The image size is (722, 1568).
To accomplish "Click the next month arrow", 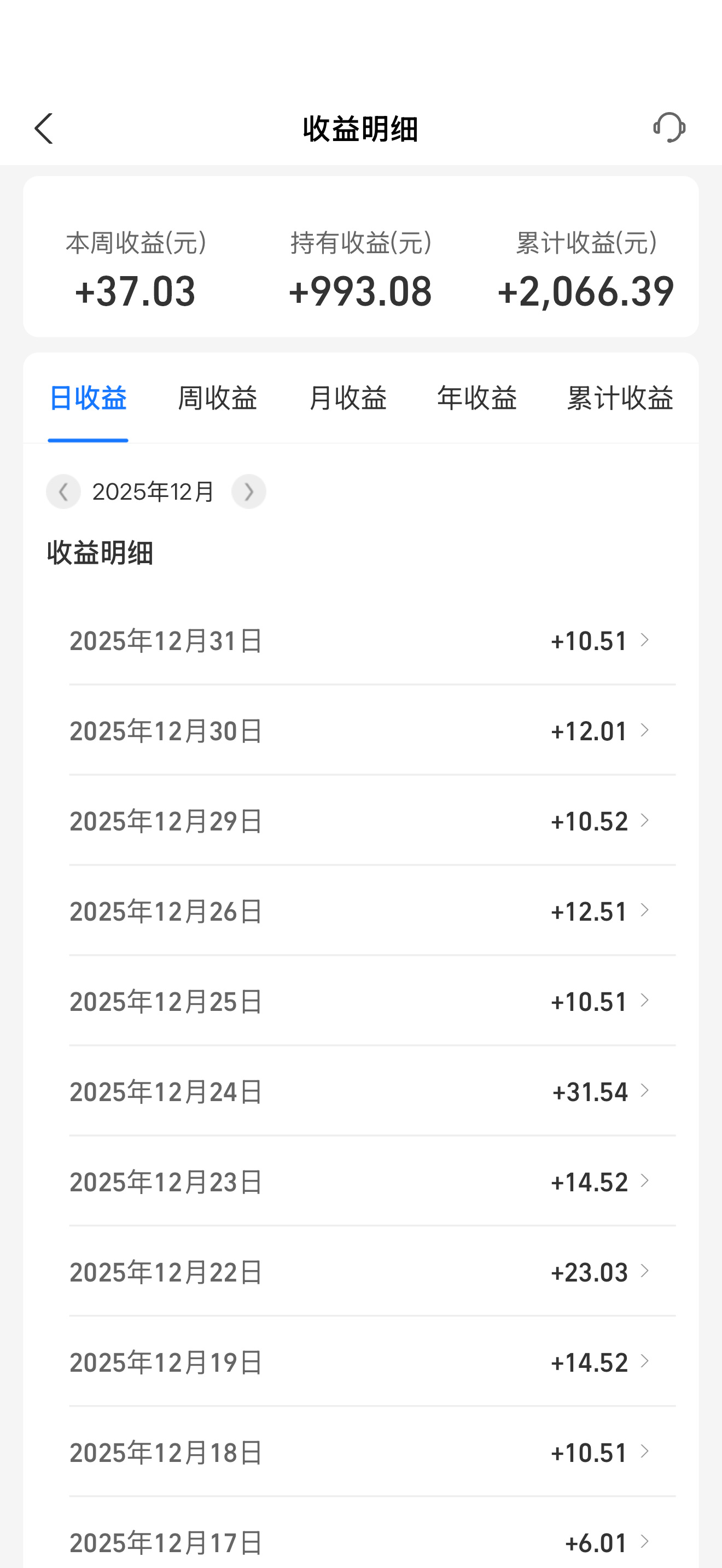I will (249, 491).
